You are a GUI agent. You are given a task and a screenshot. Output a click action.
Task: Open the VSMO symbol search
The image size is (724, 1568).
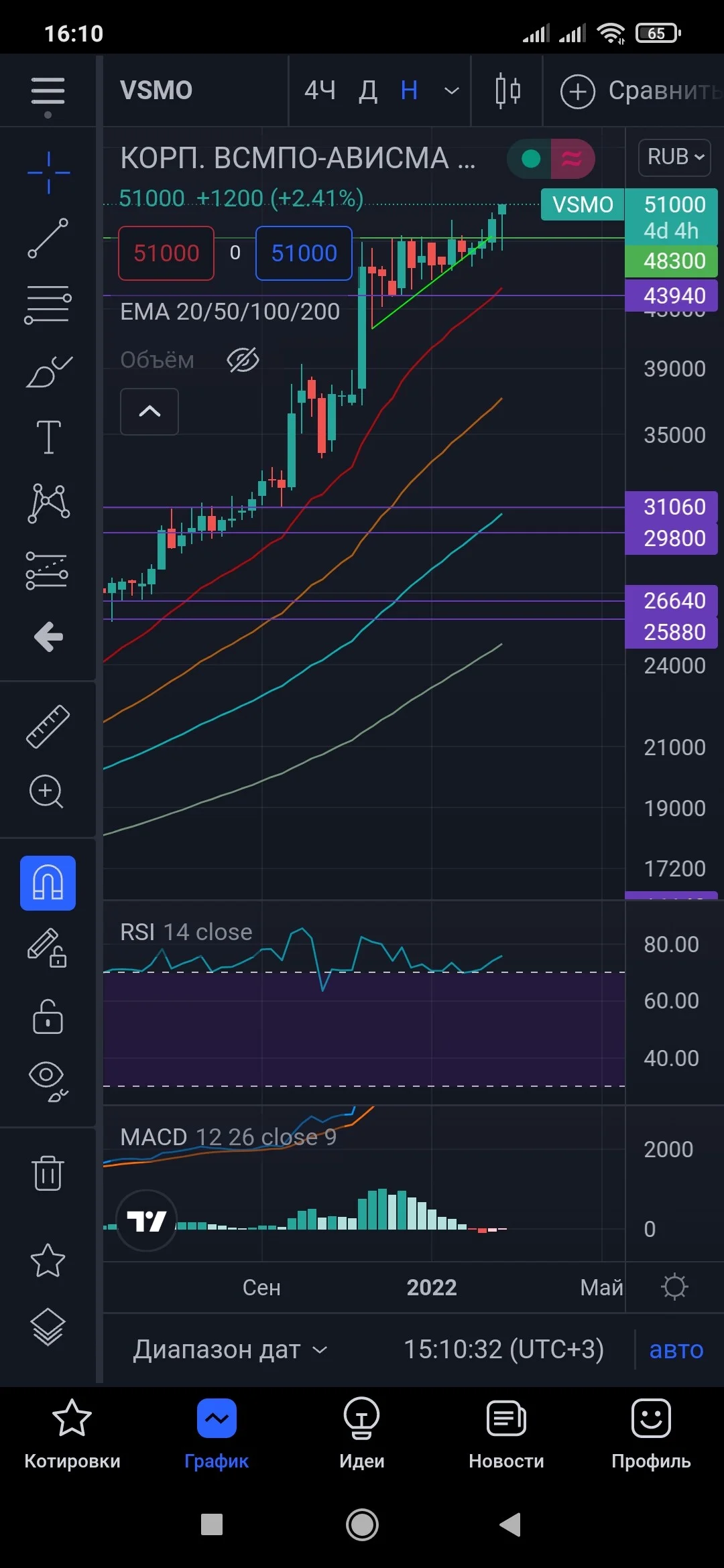pos(156,90)
